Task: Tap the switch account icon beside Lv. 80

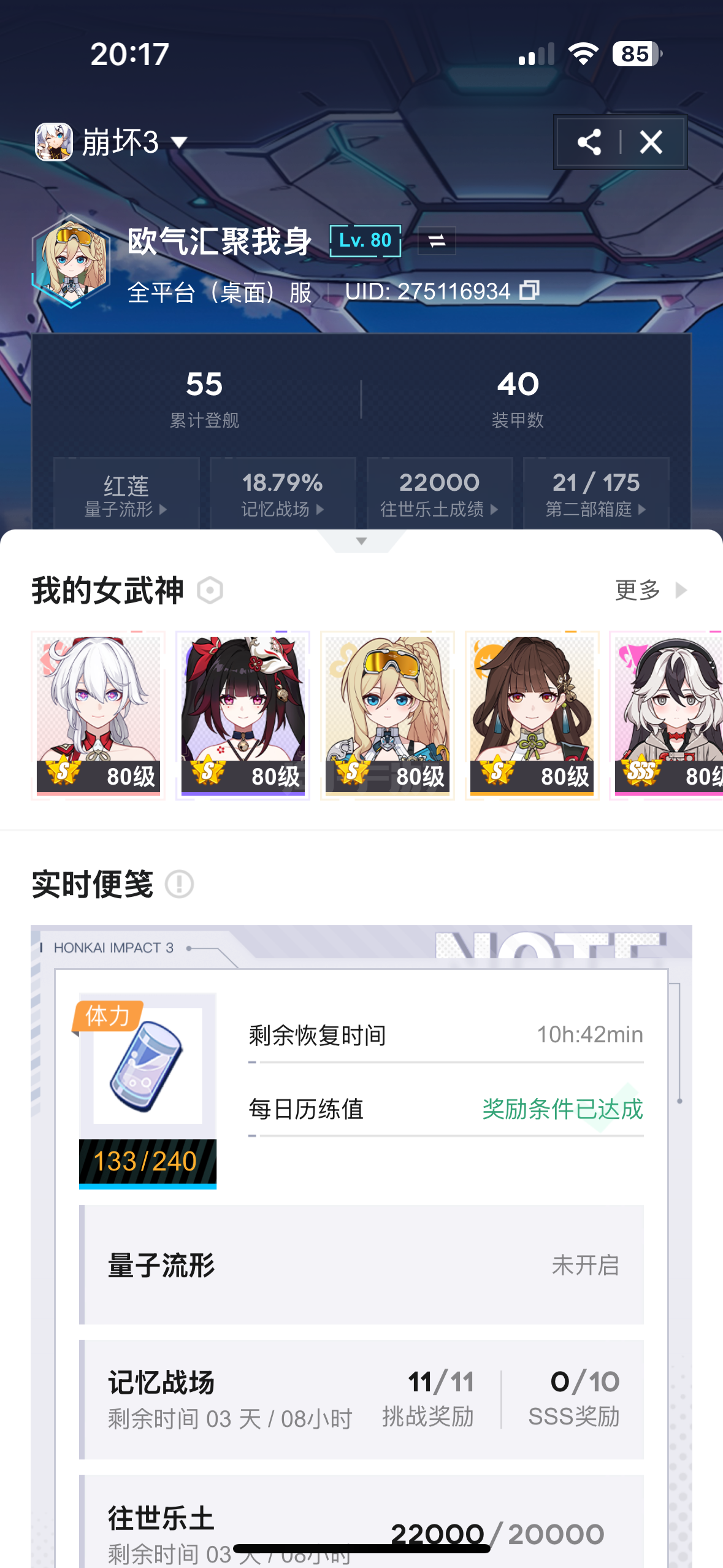Action: (437, 240)
